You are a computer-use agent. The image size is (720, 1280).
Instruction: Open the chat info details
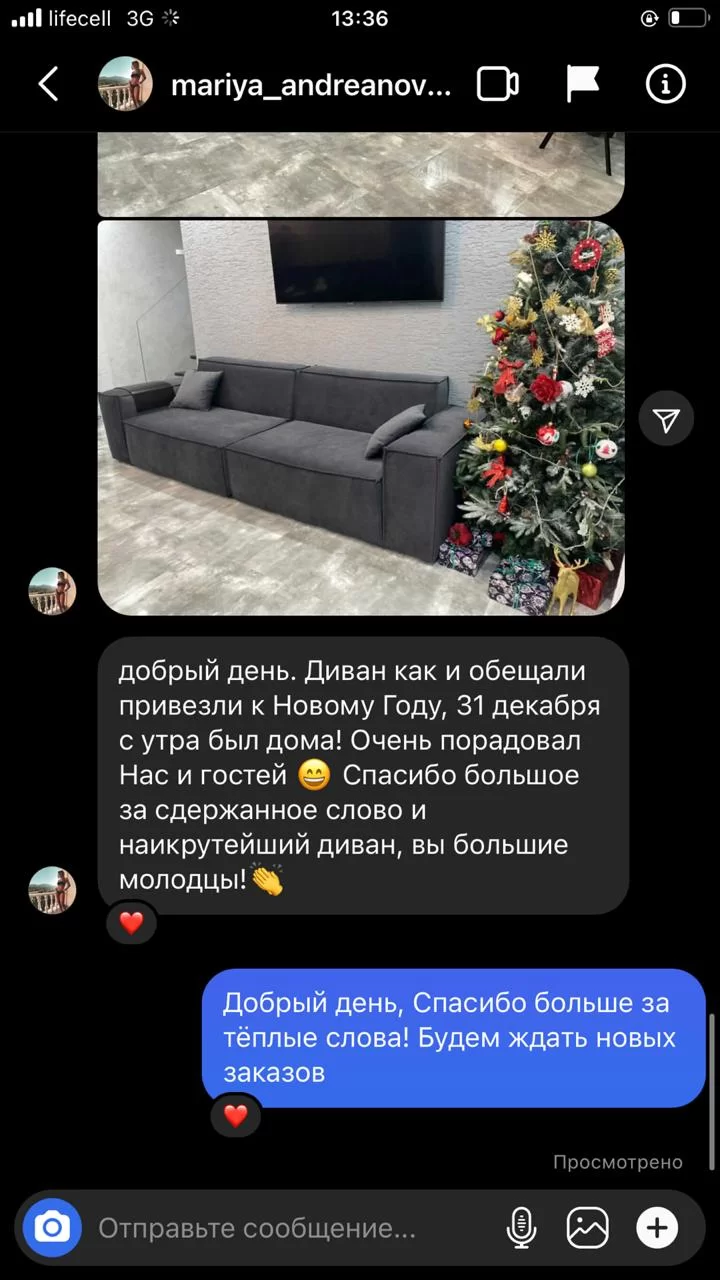click(x=665, y=84)
